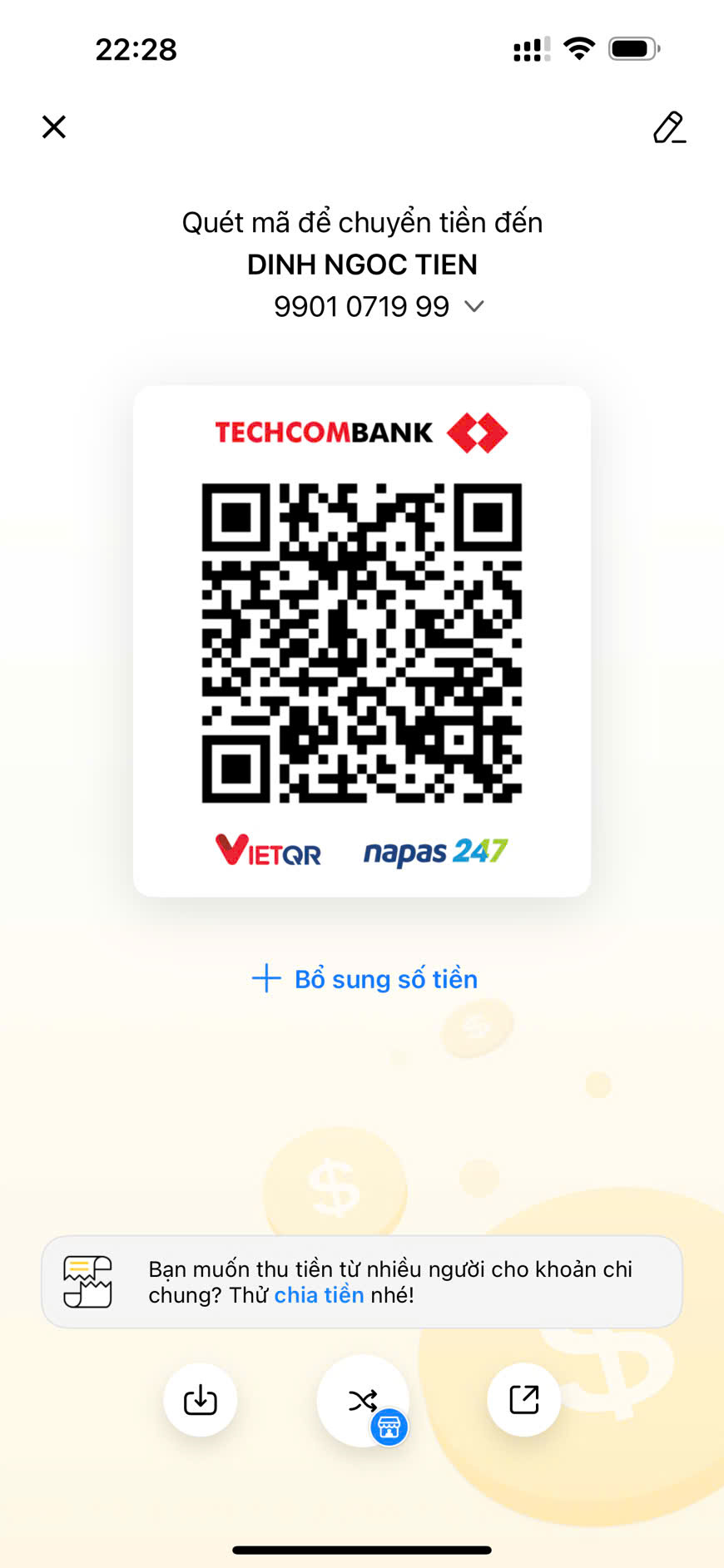Switch to merchant QR mode
Viewport: 724px width, 1568px height.
click(363, 1401)
